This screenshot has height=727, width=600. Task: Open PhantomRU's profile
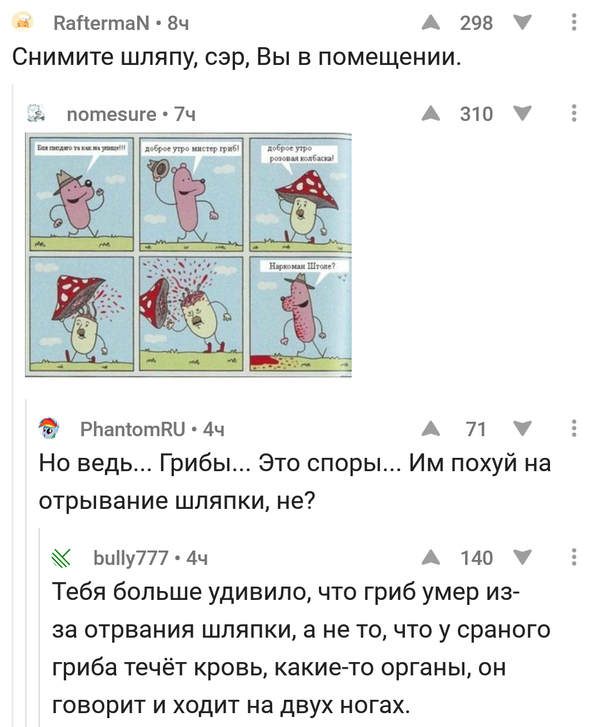[131, 429]
